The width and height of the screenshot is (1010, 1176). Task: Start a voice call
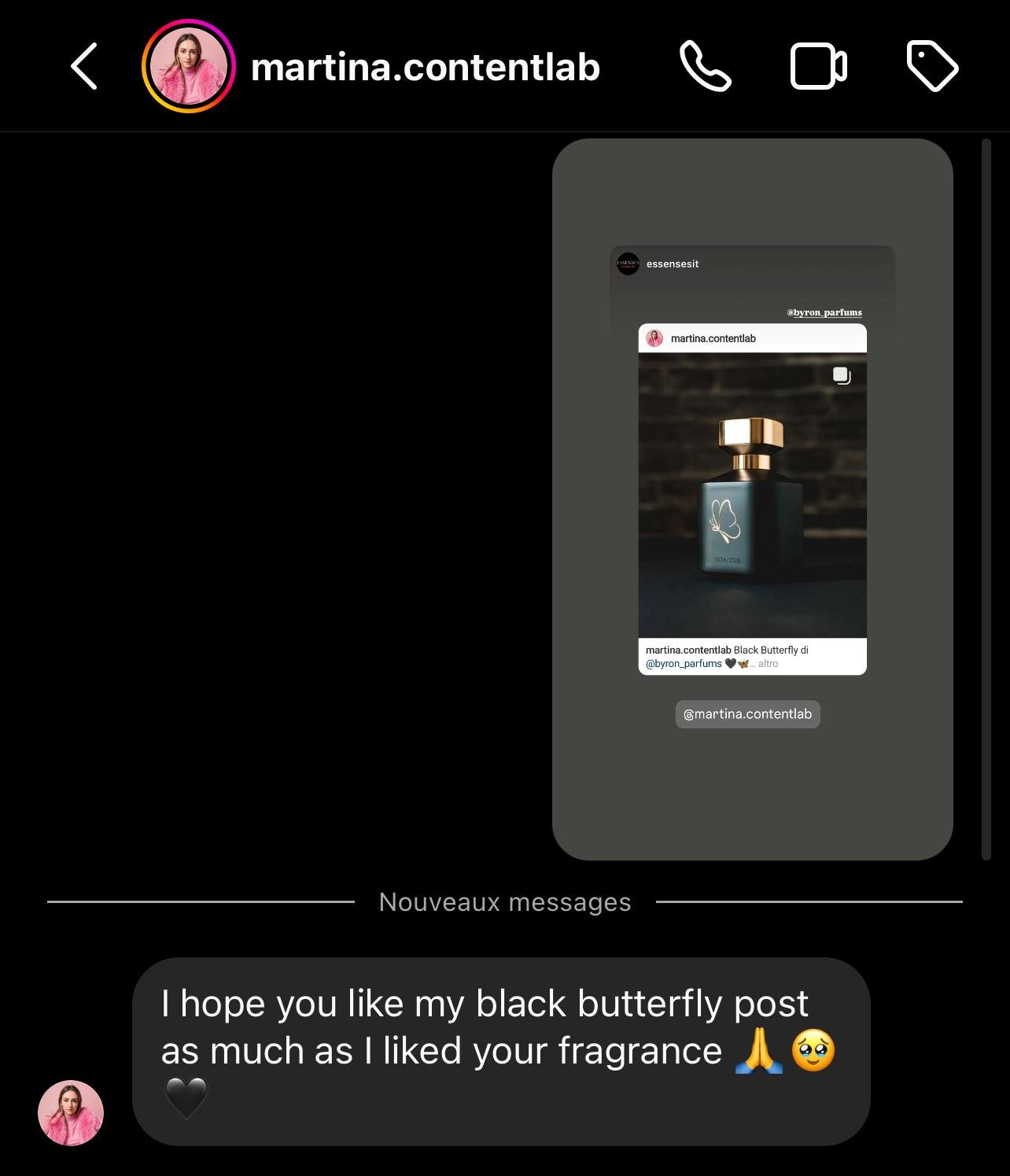pos(705,67)
